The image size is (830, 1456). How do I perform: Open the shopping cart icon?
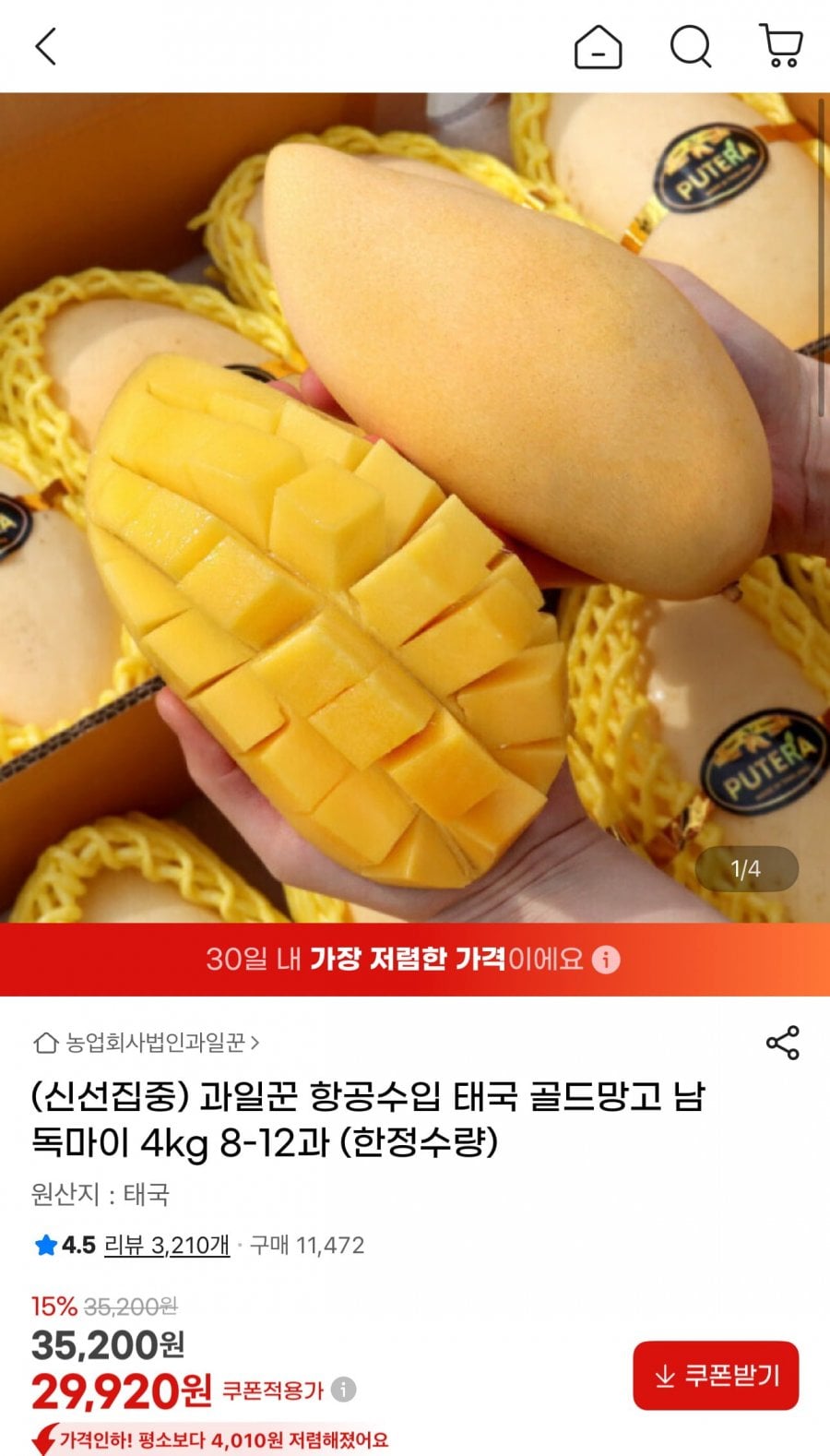click(x=781, y=45)
